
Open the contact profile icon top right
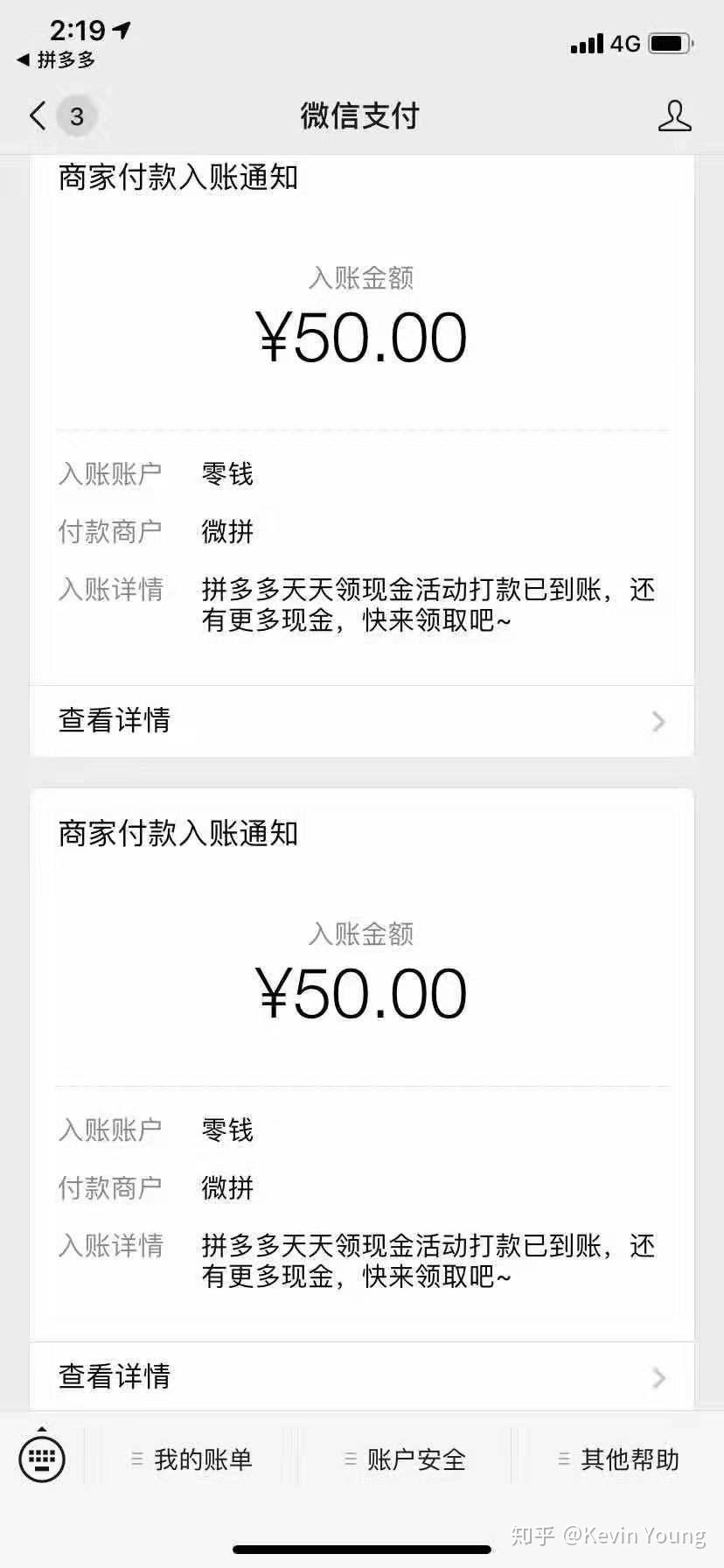[x=675, y=115]
